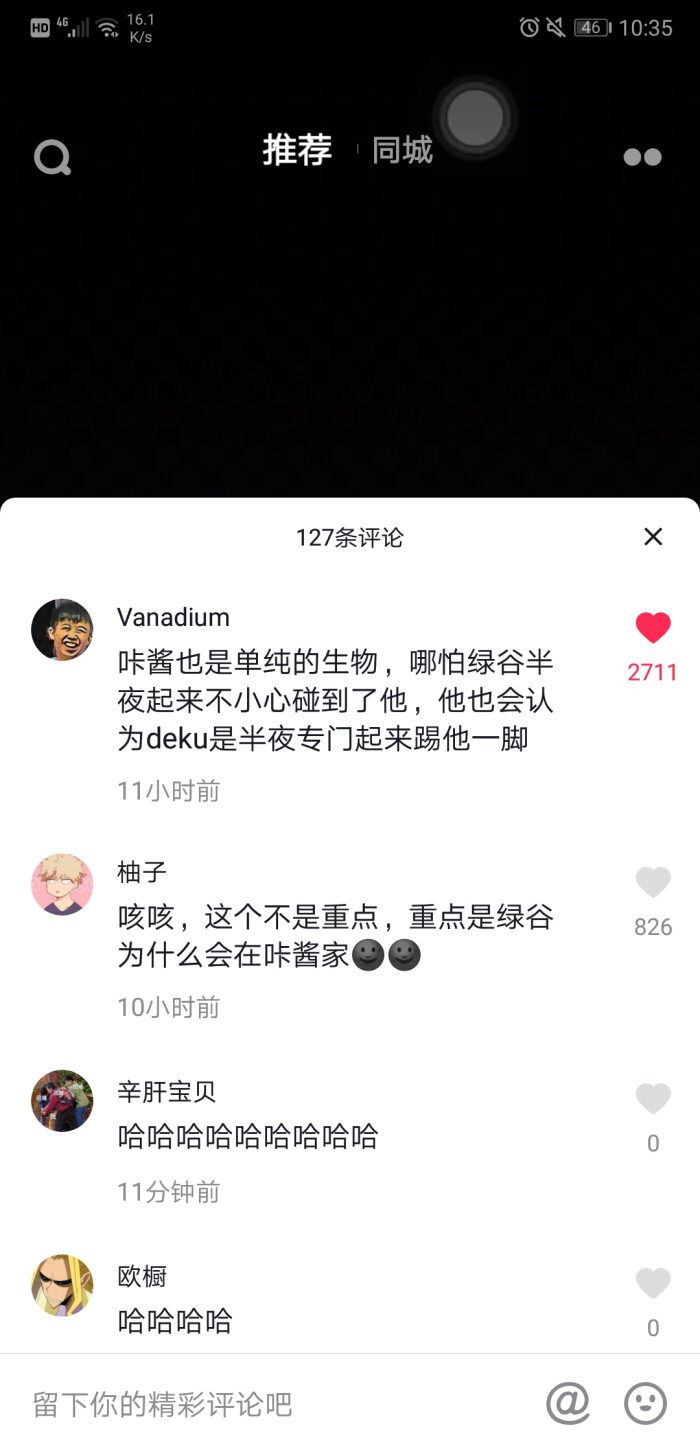Unlike Vanadium's comment

point(653,628)
